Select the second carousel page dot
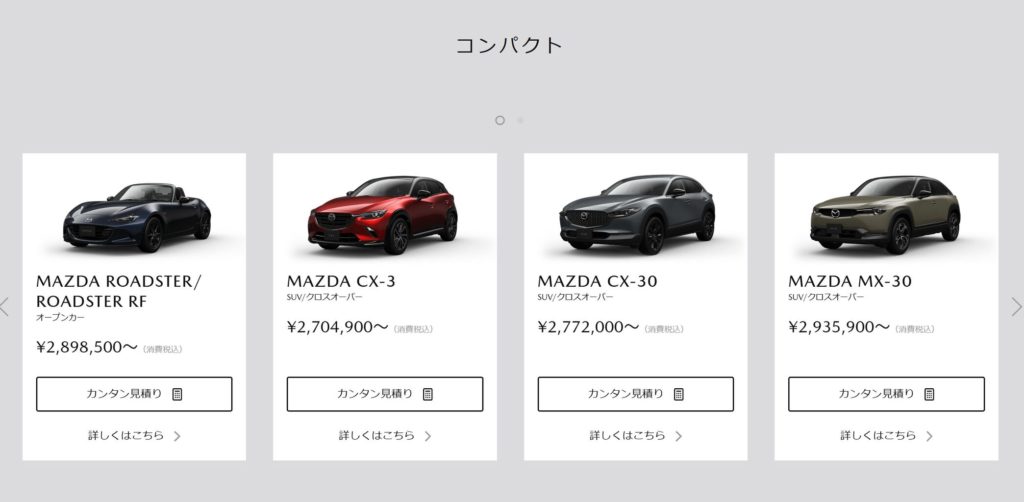 (520, 120)
